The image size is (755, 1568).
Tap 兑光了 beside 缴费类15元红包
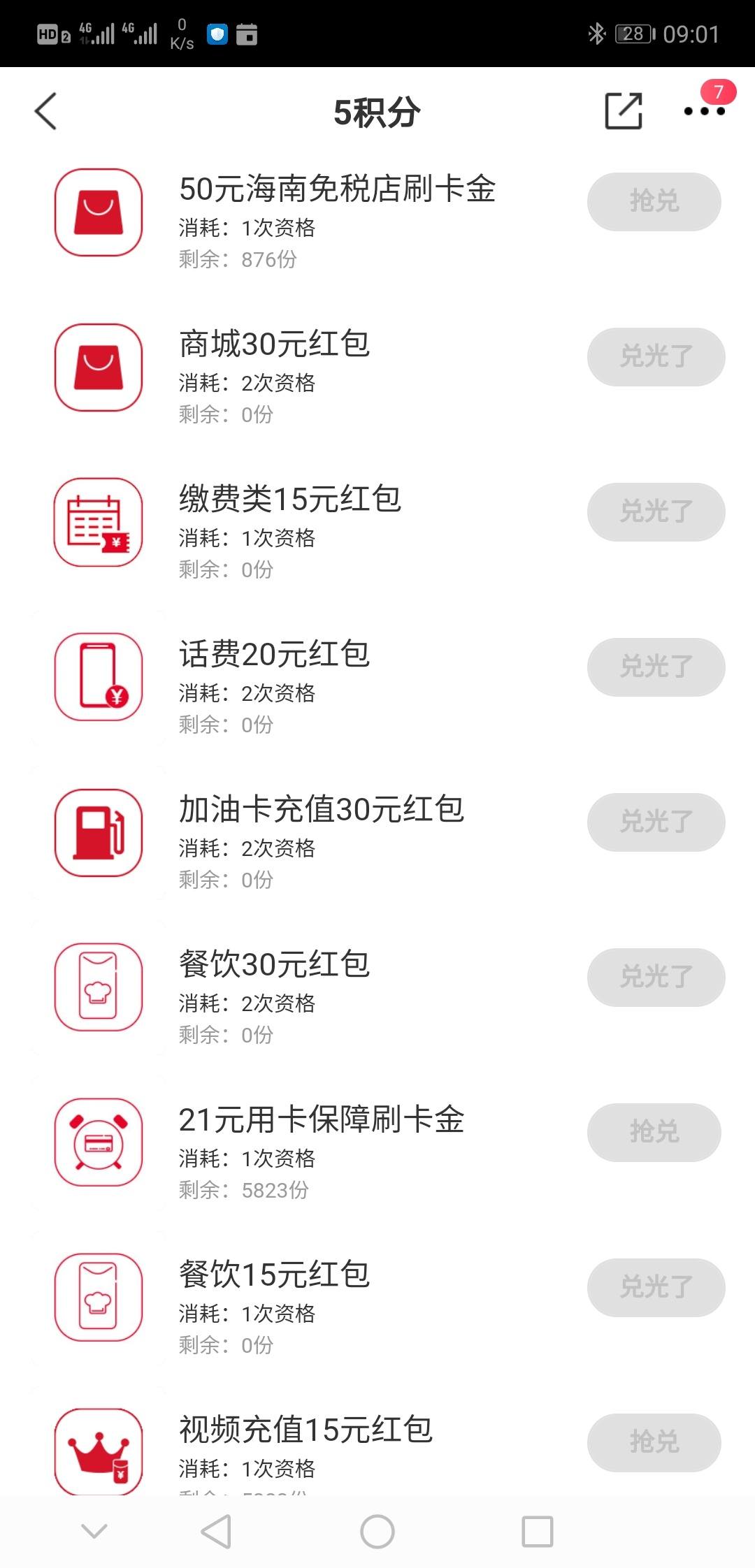656,511
